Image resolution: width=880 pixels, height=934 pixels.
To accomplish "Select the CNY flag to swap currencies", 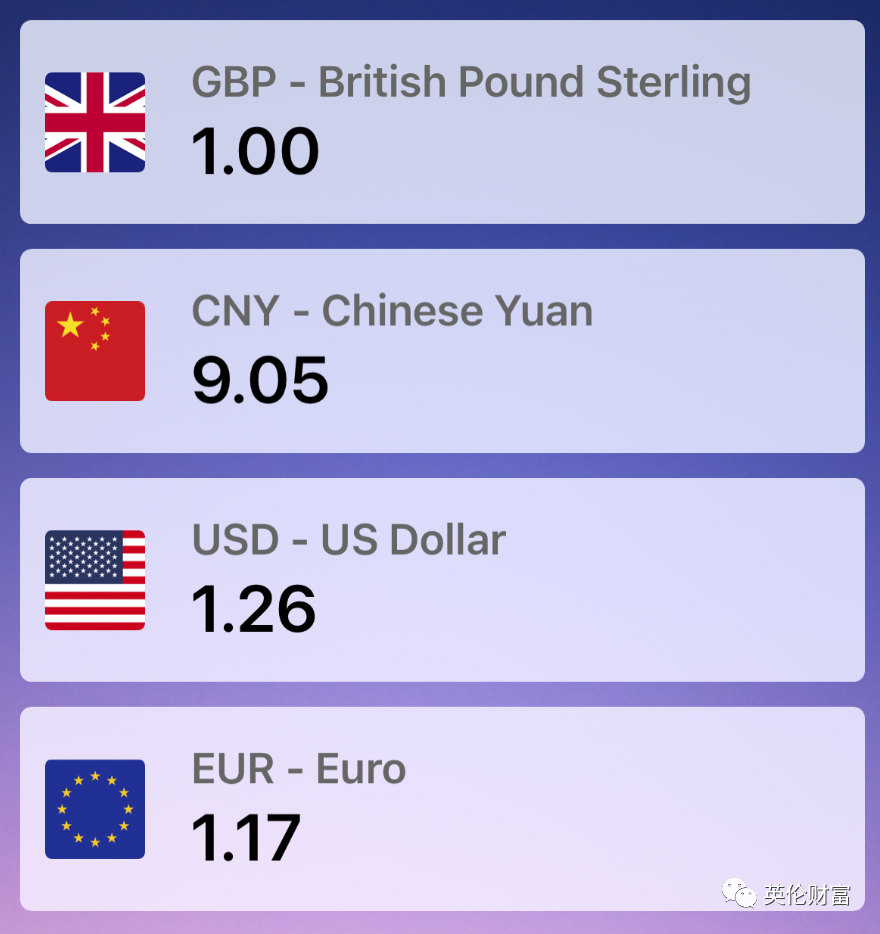I will pos(94,351).
